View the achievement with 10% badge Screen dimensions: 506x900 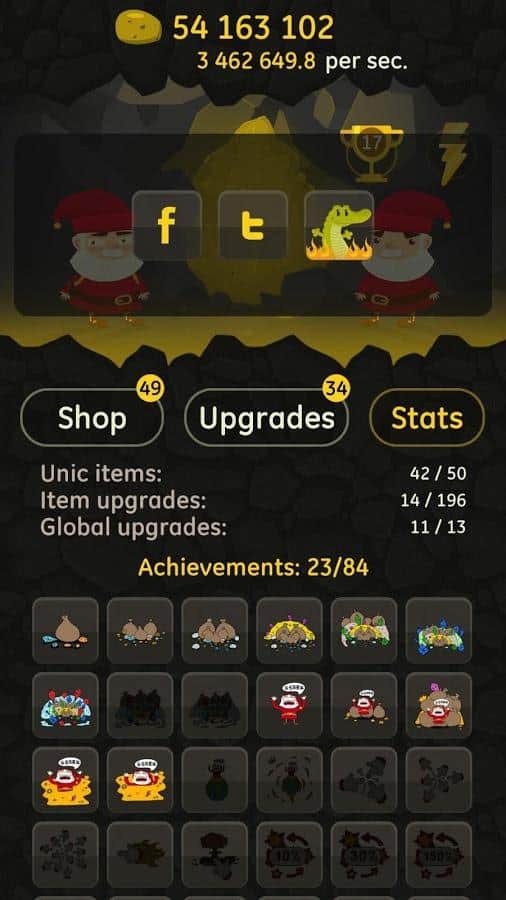(x=289, y=855)
